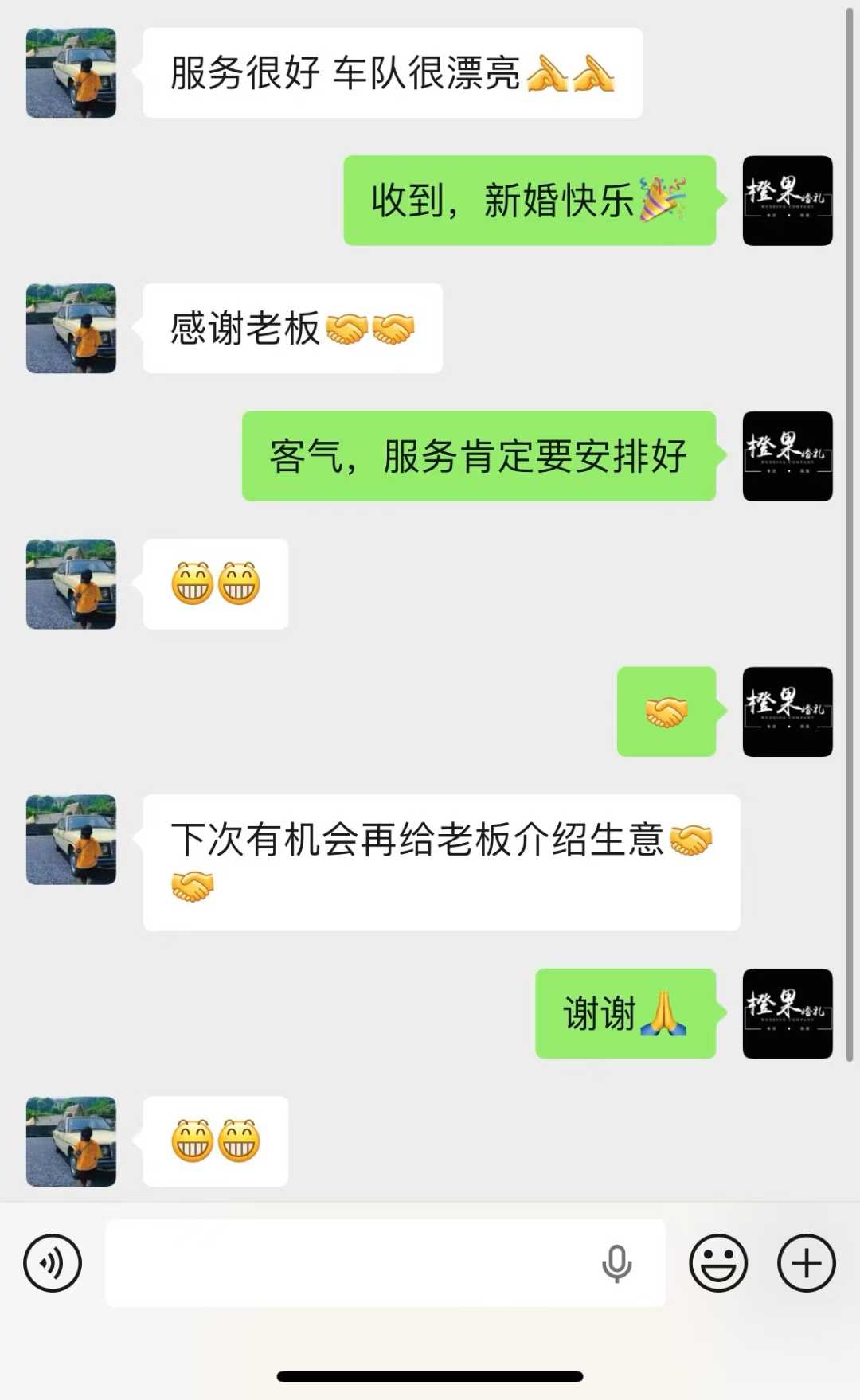The width and height of the screenshot is (860, 1400).
Task: Open customer avatar beside '感谢老板' message
Action: coord(72,329)
